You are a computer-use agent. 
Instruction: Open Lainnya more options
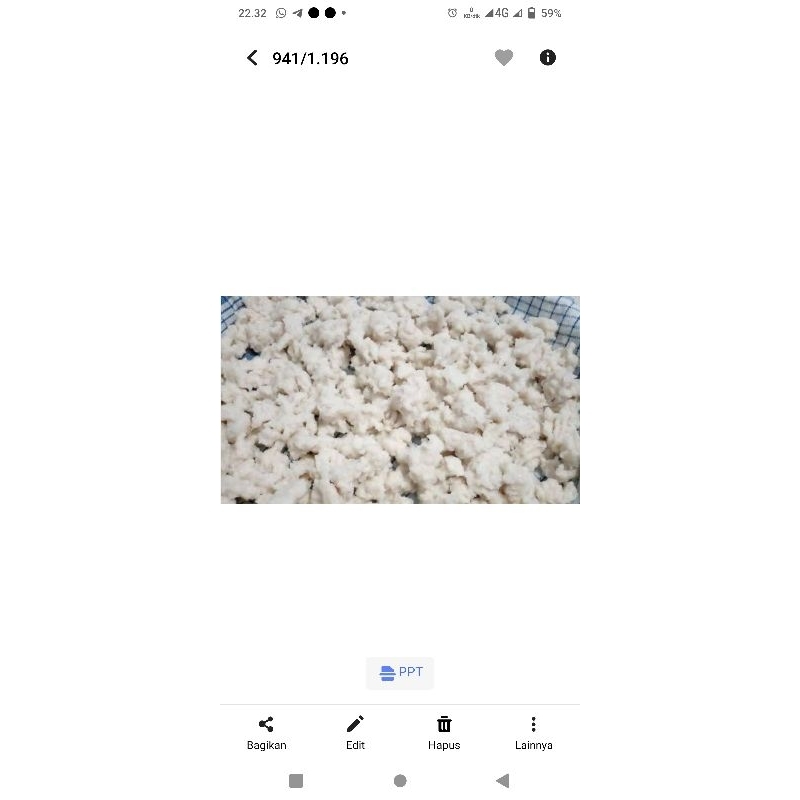pyautogui.click(x=533, y=732)
